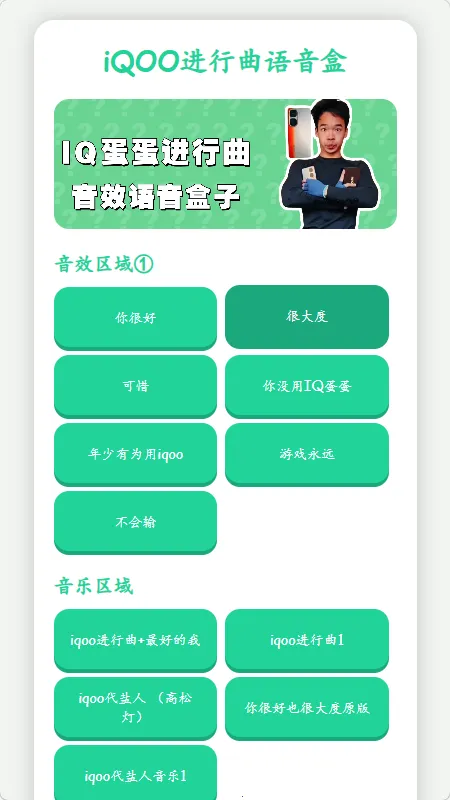Tap the 可惜 sound button
This screenshot has height=800, width=450.
coord(135,386)
